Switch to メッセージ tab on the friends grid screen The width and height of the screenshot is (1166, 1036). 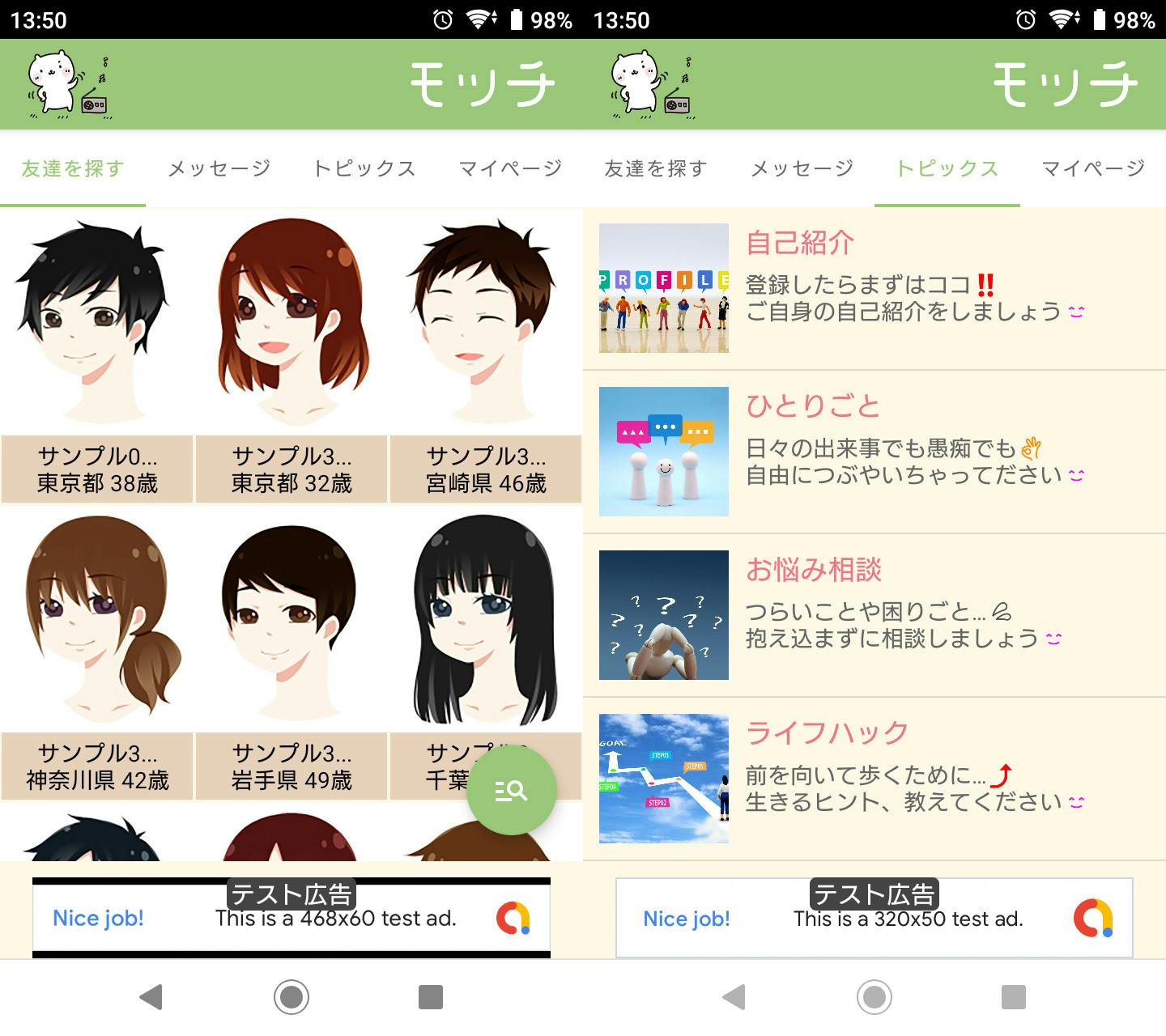[x=219, y=168]
